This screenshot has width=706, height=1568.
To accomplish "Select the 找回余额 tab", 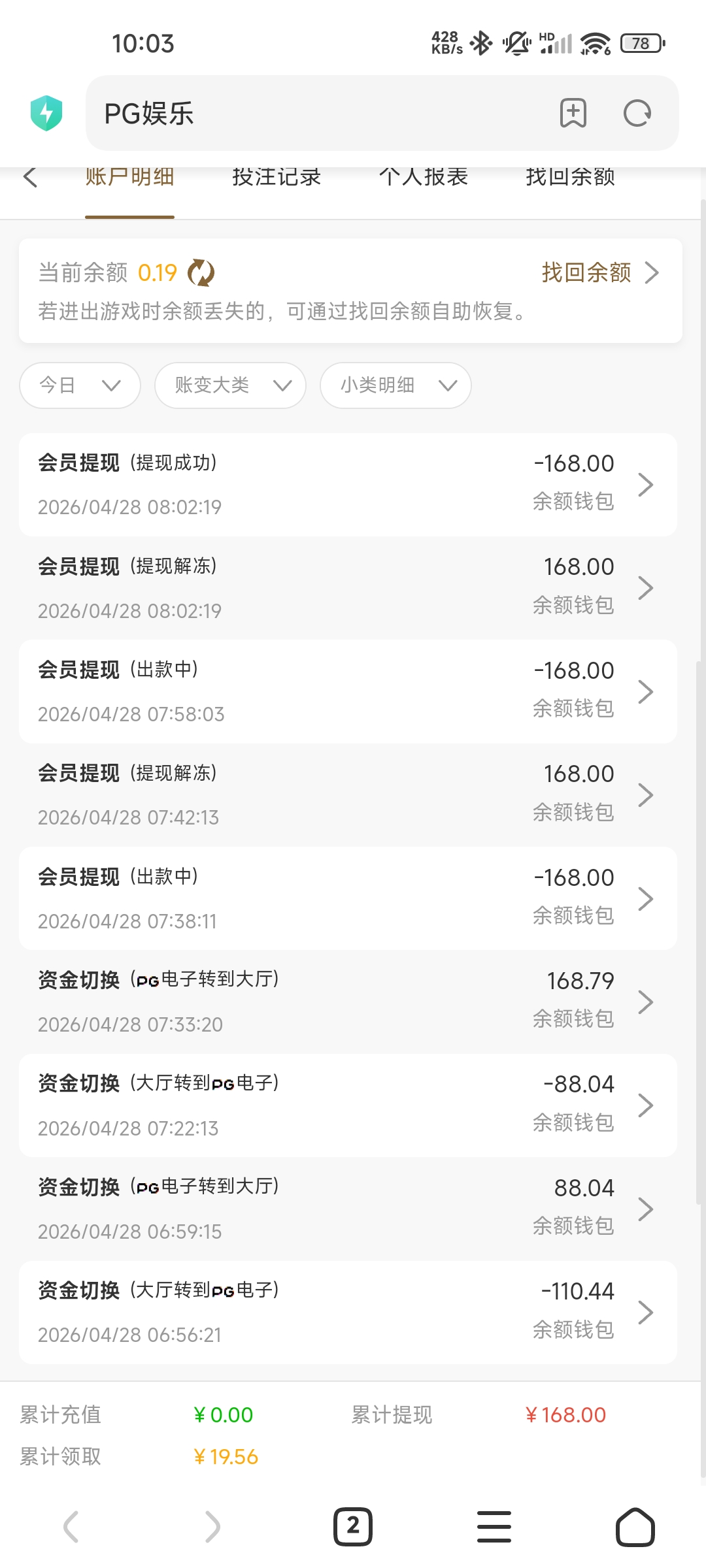I will click(x=570, y=177).
